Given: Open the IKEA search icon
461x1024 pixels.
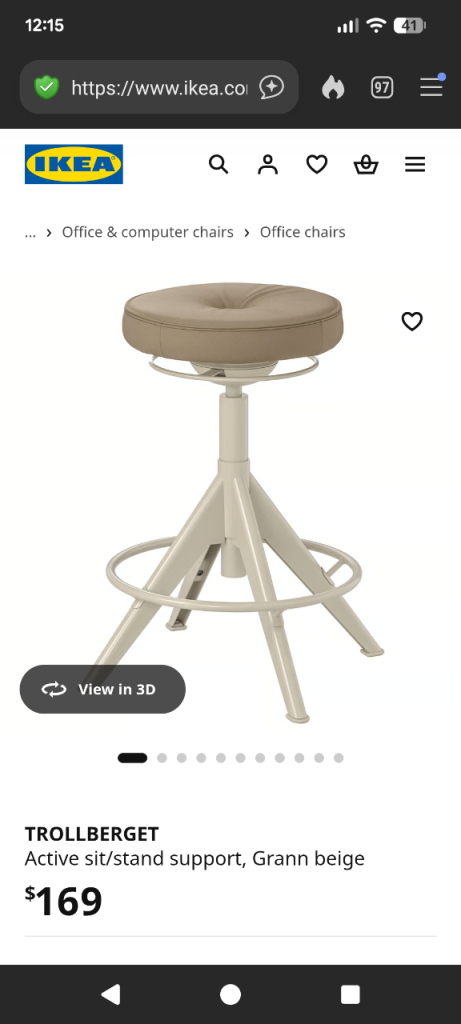Looking at the screenshot, I should [219, 165].
